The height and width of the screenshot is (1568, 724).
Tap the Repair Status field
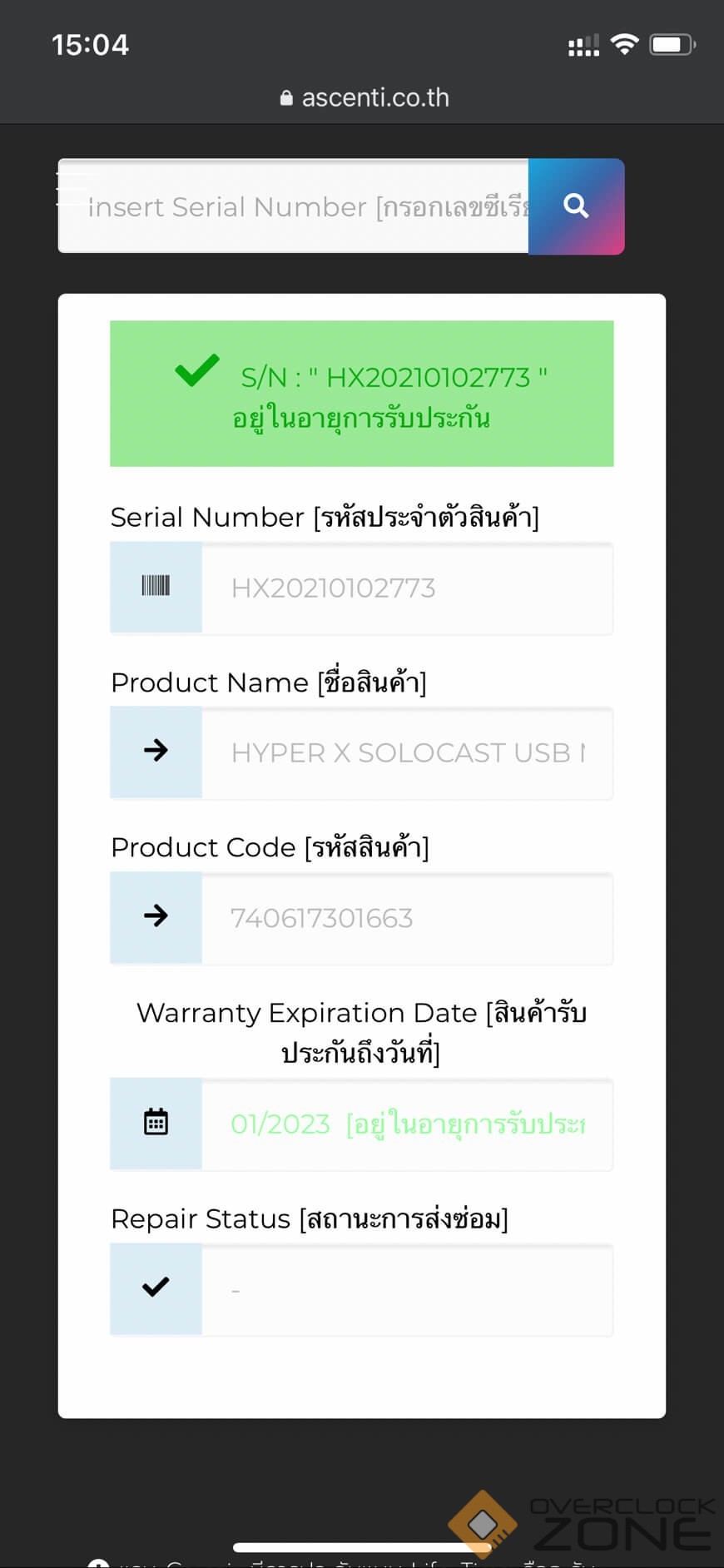point(406,1290)
